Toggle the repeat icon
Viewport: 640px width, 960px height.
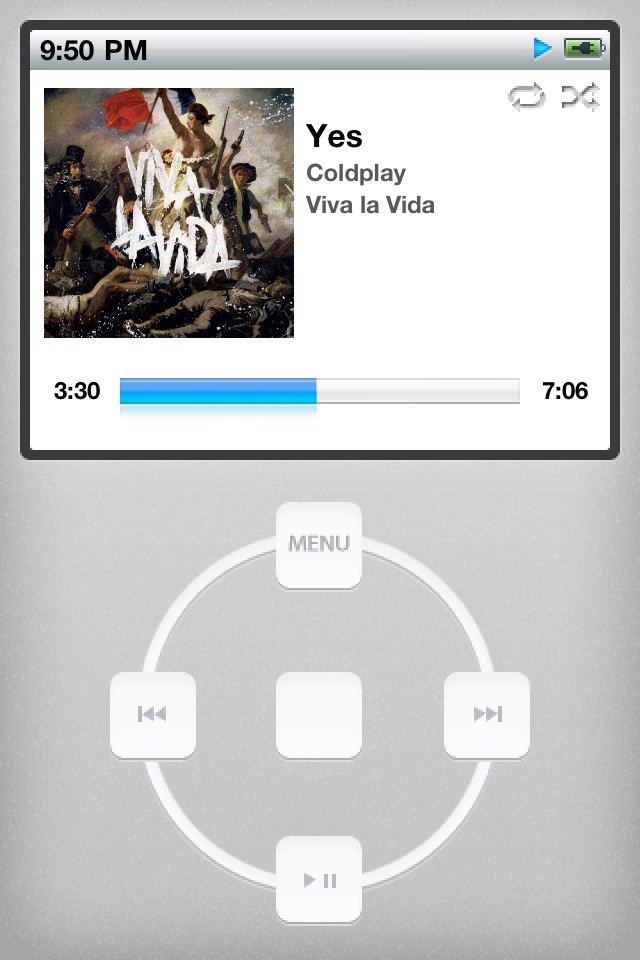coord(527,97)
